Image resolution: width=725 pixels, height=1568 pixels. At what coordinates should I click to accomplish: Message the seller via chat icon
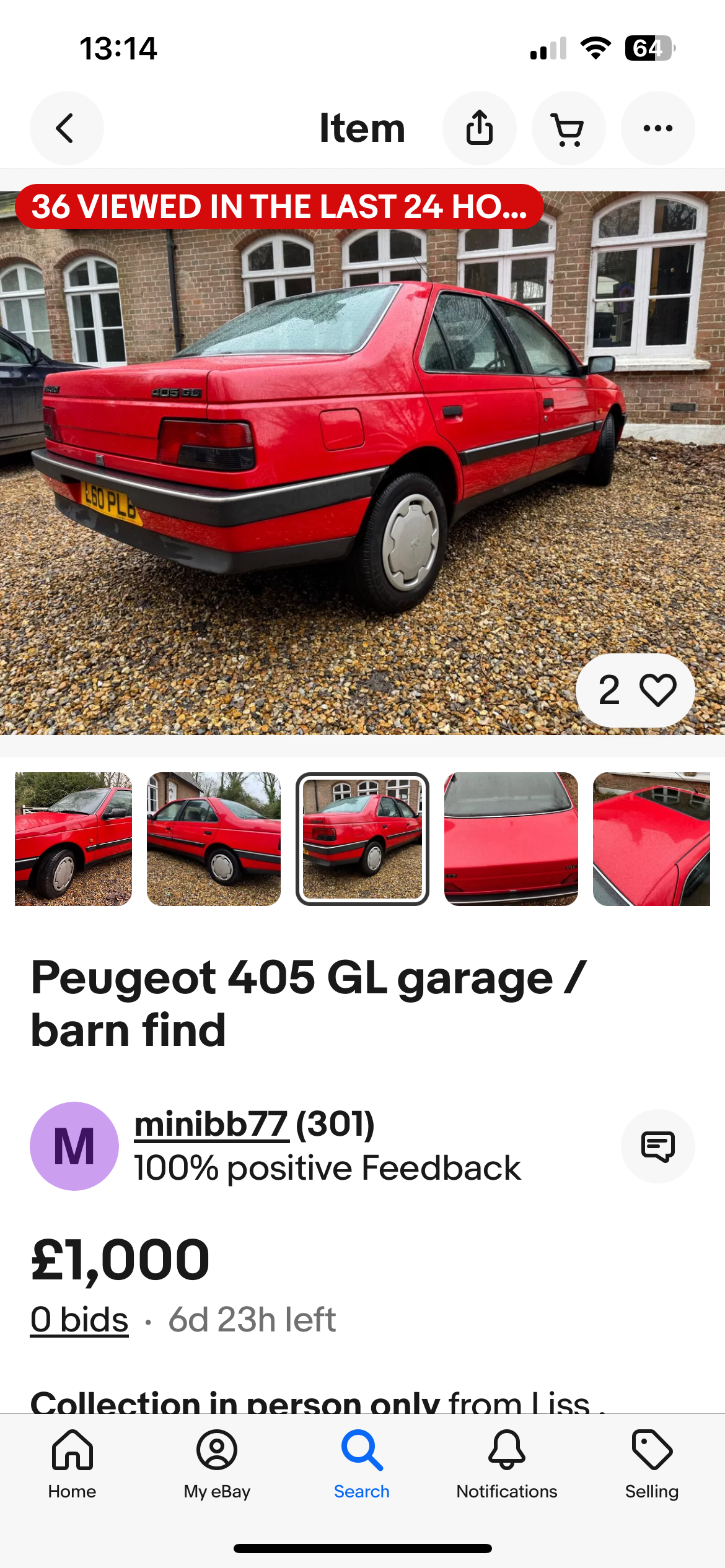click(657, 1146)
